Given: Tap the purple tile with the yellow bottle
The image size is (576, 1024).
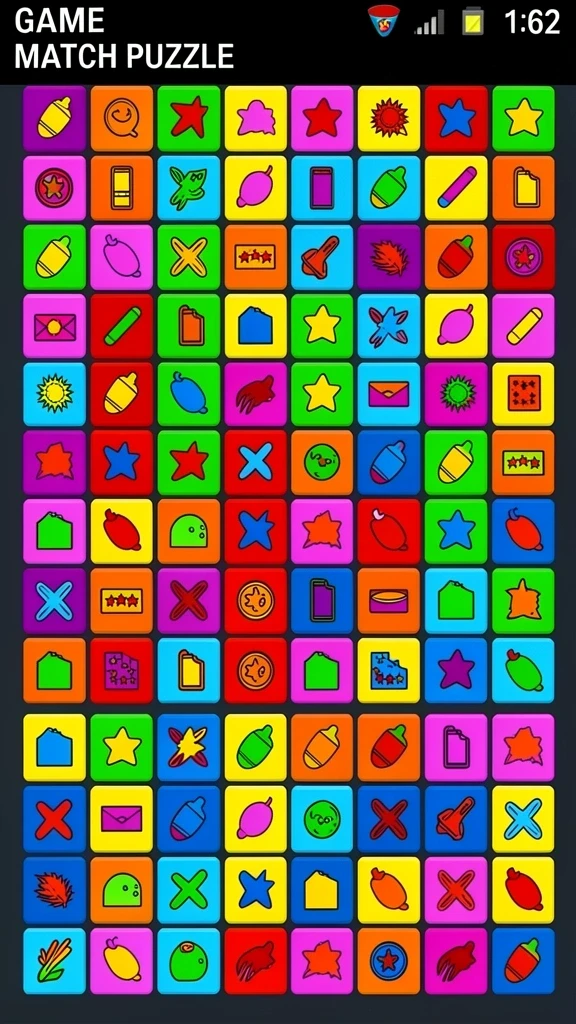Looking at the screenshot, I should click(x=54, y=119).
